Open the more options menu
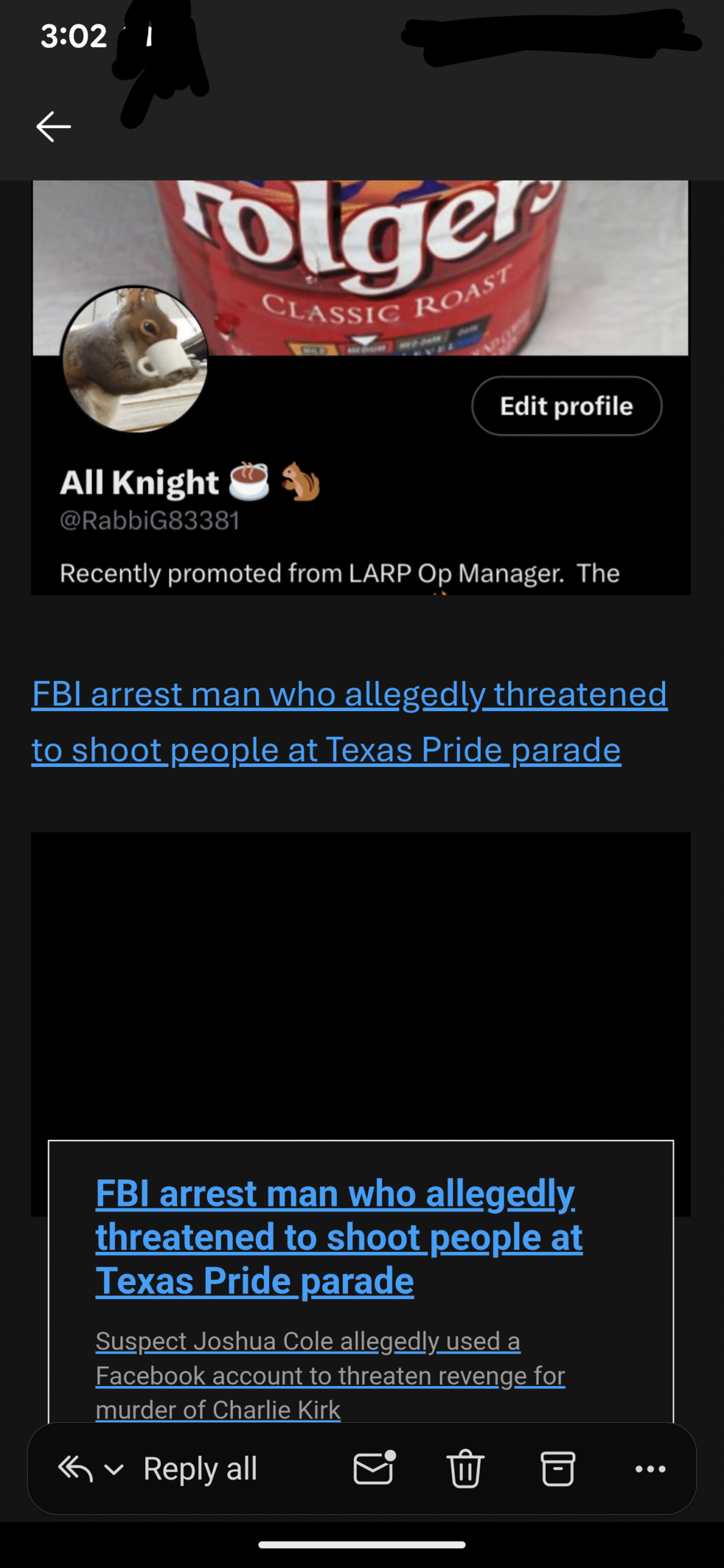The height and width of the screenshot is (1568, 724). pos(650,1469)
